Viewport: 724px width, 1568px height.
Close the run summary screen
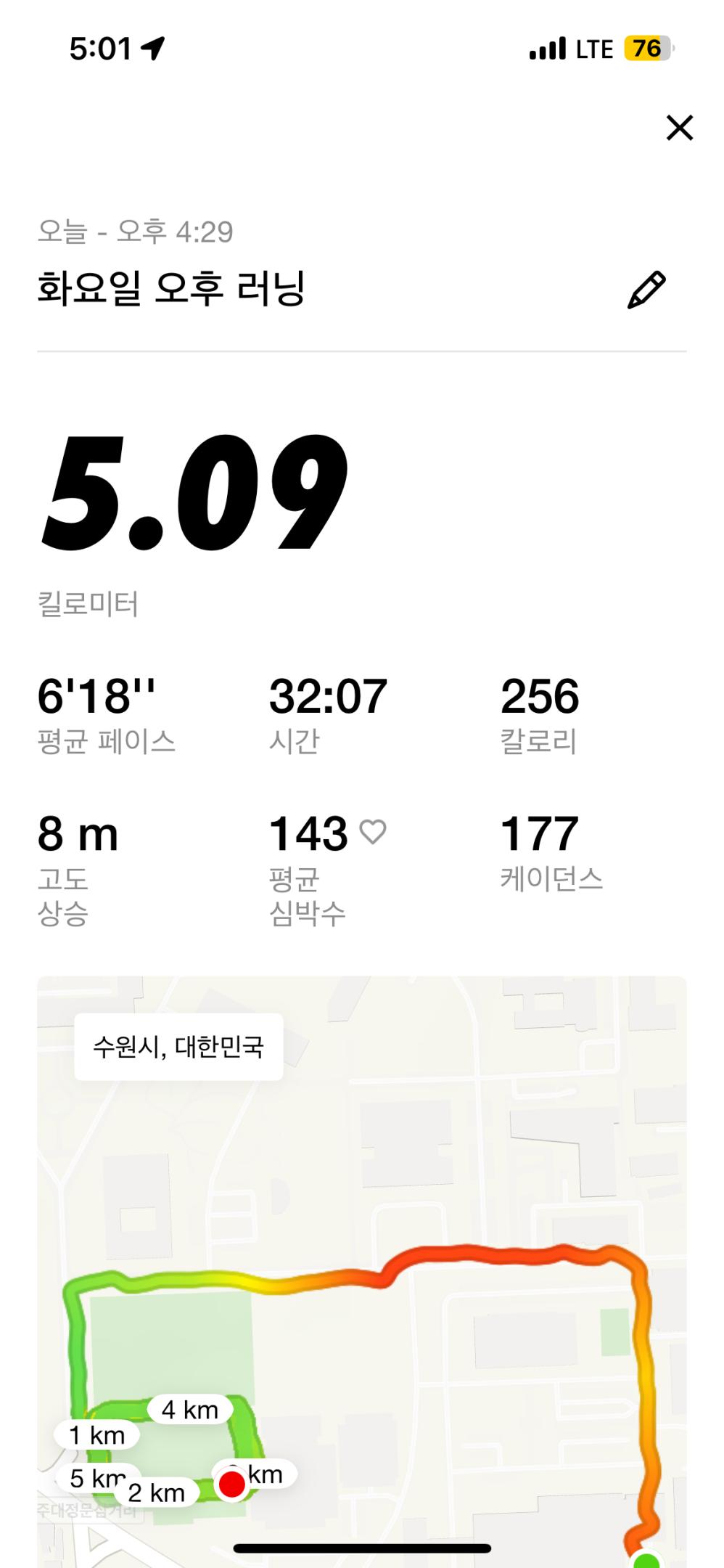pos(679,128)
